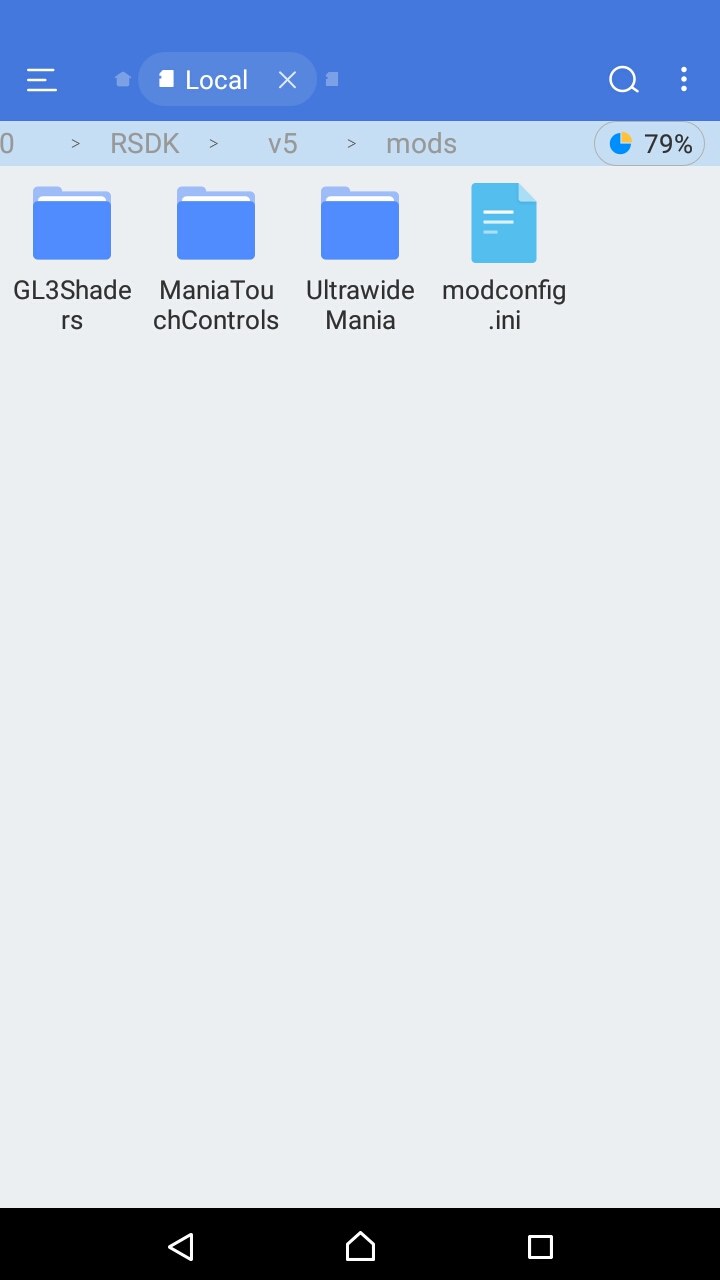Tap the home icon beside the tabs
This screenshot has width=720, height=1280.
(122, 77)
